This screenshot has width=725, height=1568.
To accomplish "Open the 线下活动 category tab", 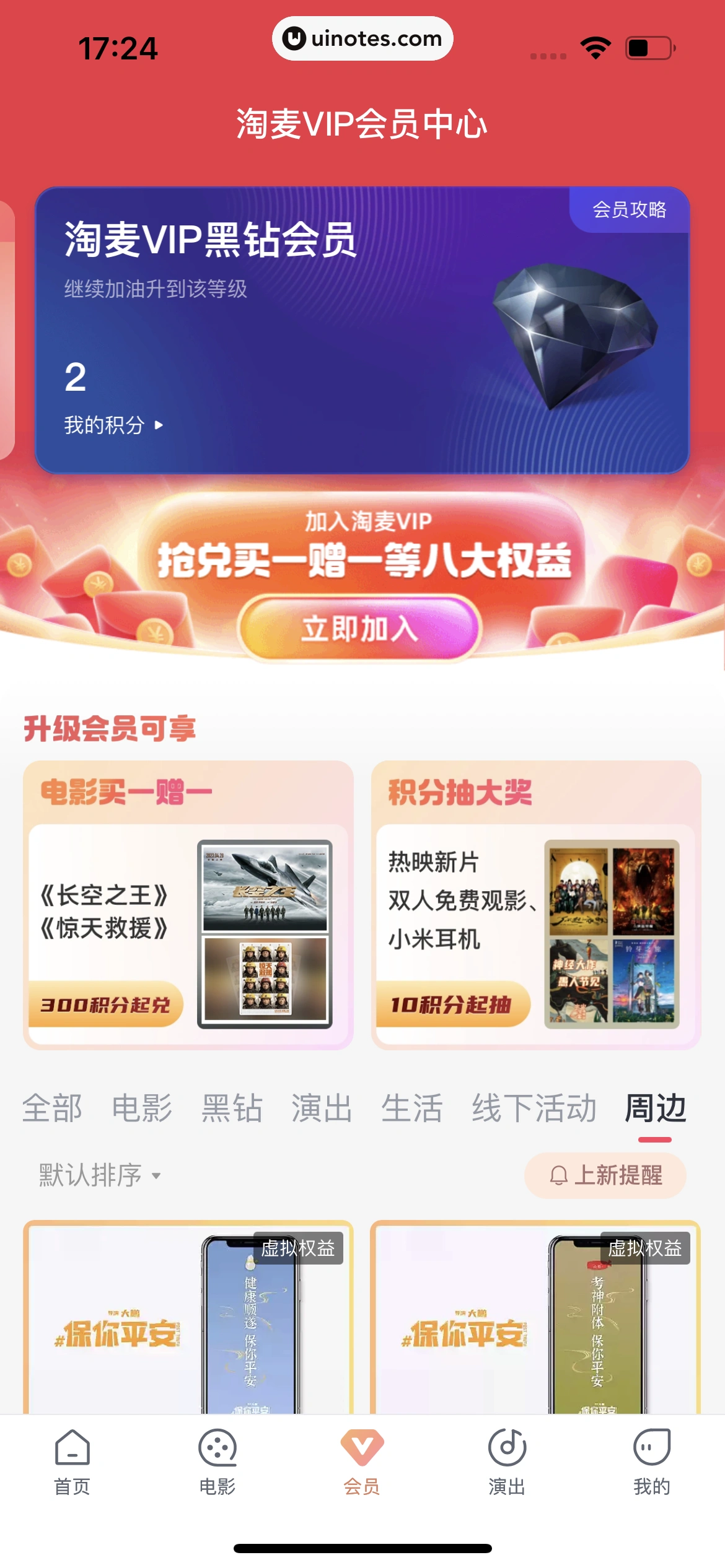I will click(x=534, y=1108).
